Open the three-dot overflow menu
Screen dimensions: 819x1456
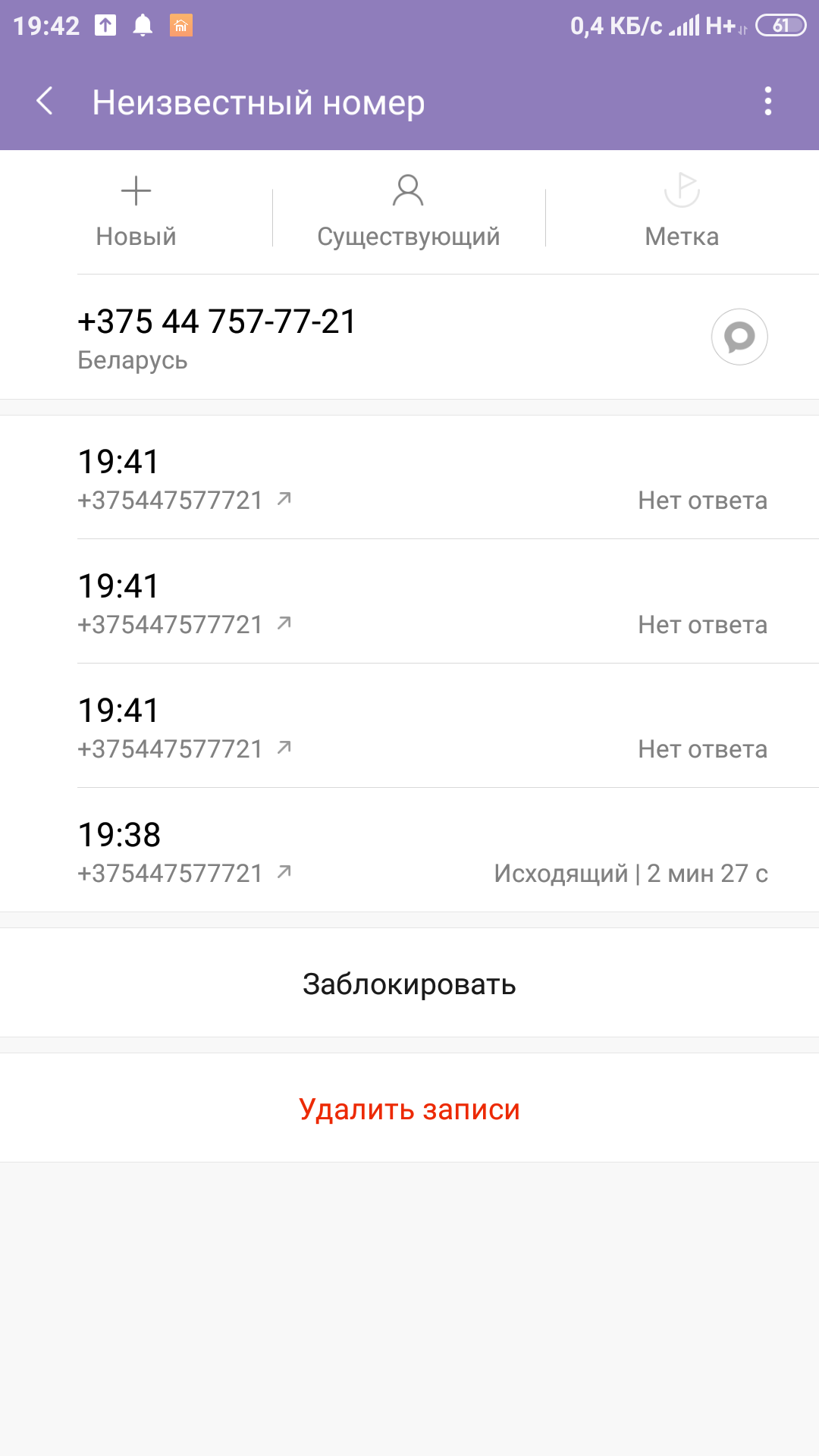(x=768, y=101)
